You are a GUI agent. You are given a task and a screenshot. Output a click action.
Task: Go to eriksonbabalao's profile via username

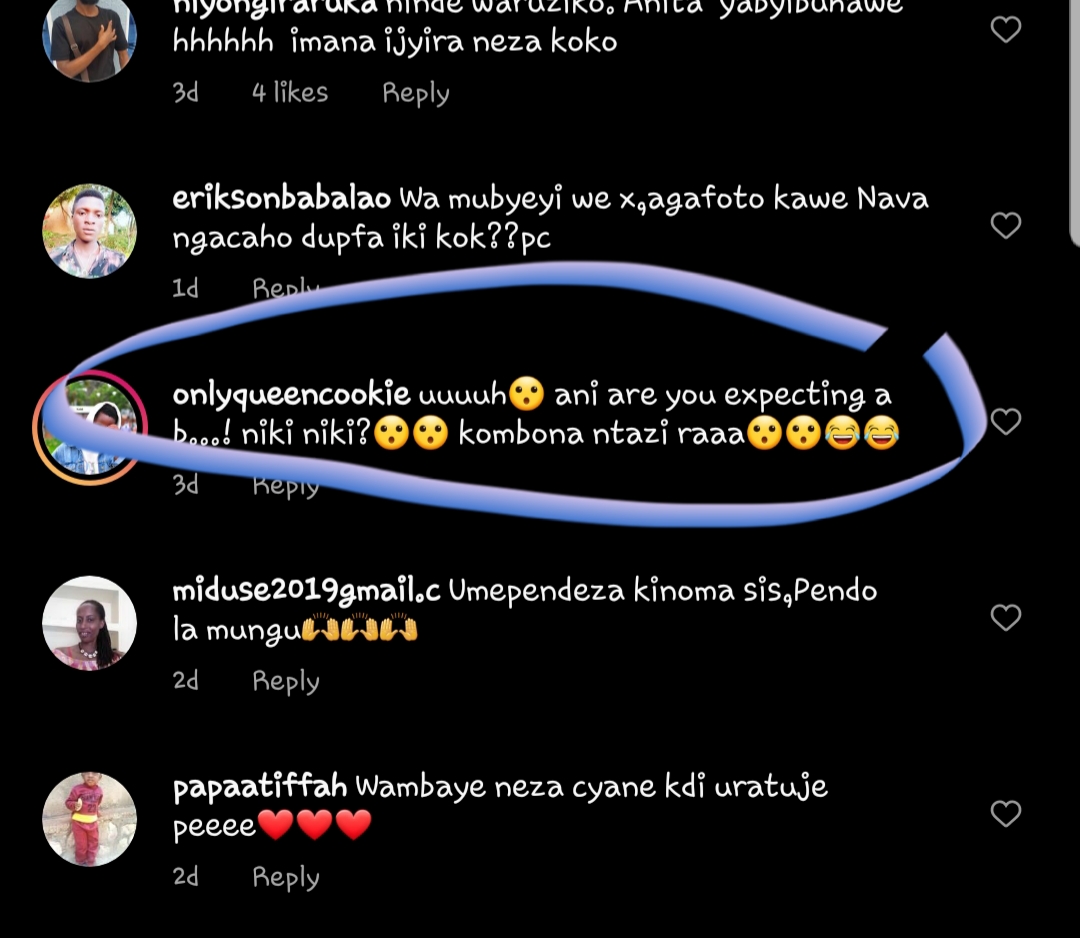coord(281,198)
